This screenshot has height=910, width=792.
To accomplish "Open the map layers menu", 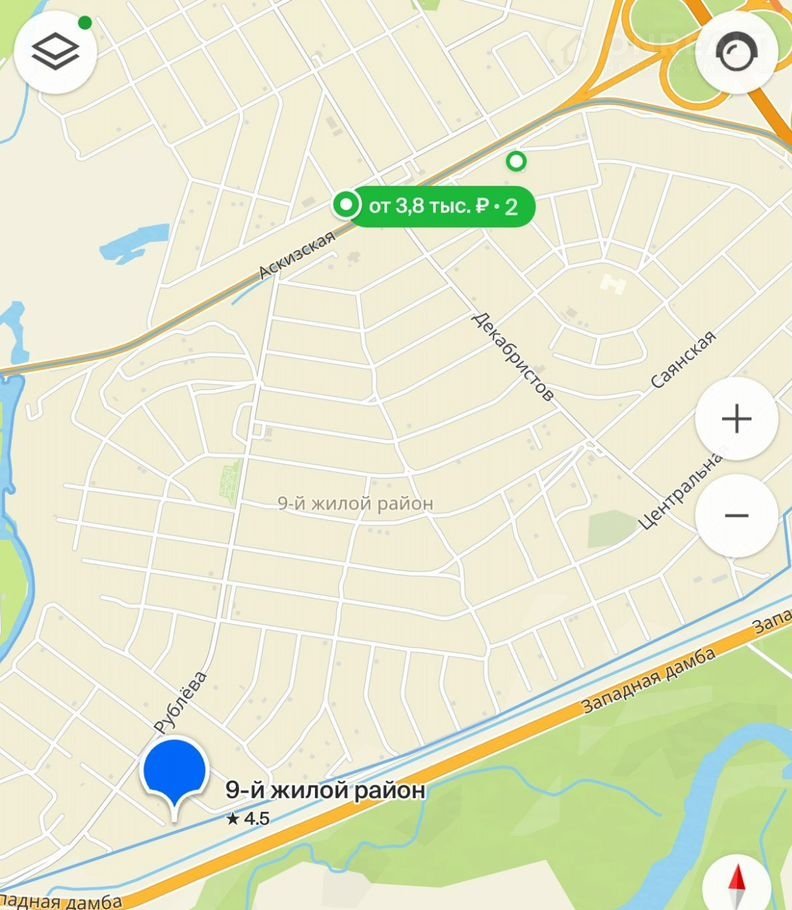I will tap(55, 52).
